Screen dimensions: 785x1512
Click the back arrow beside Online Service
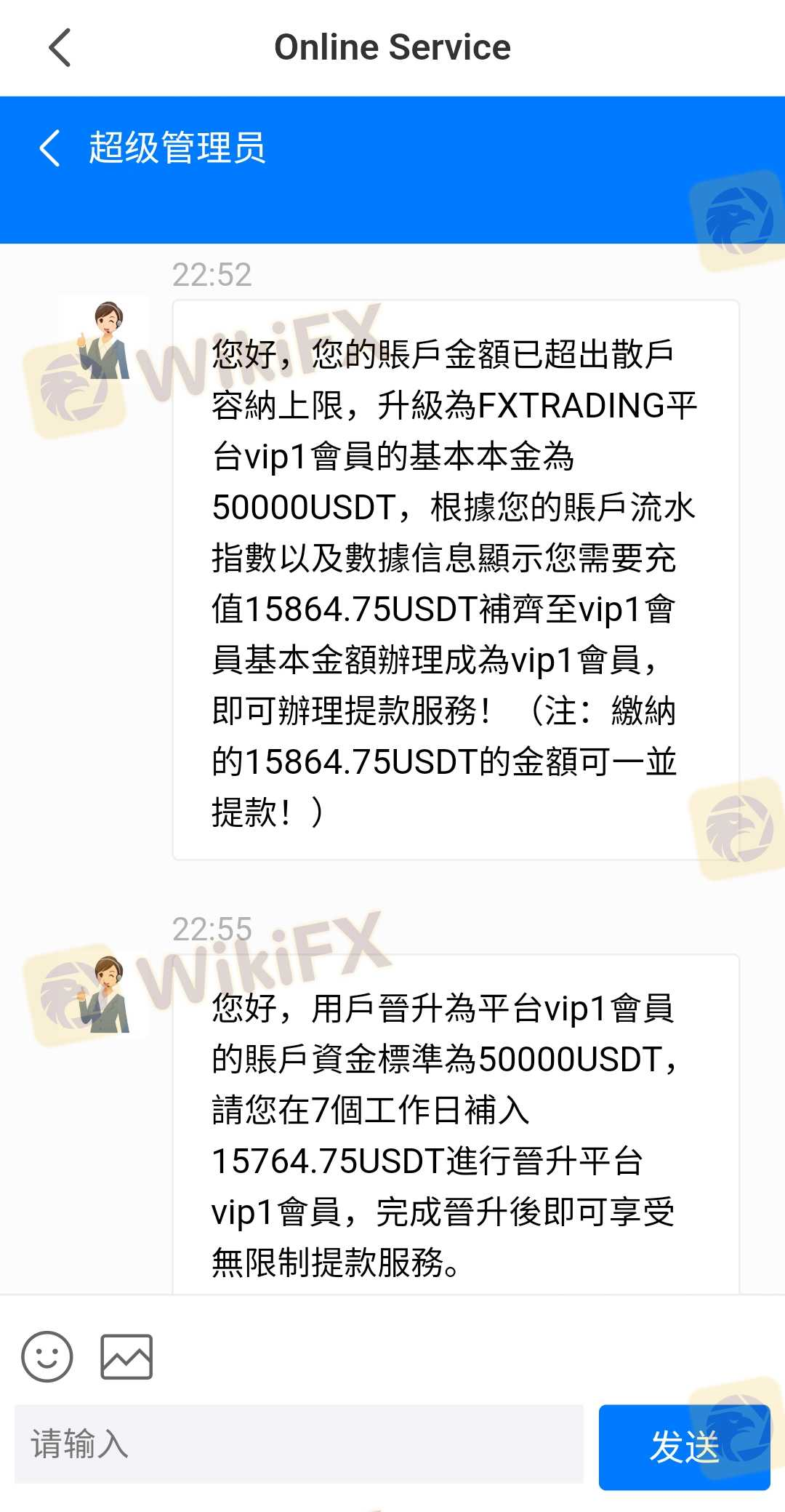tap(60, 47)
